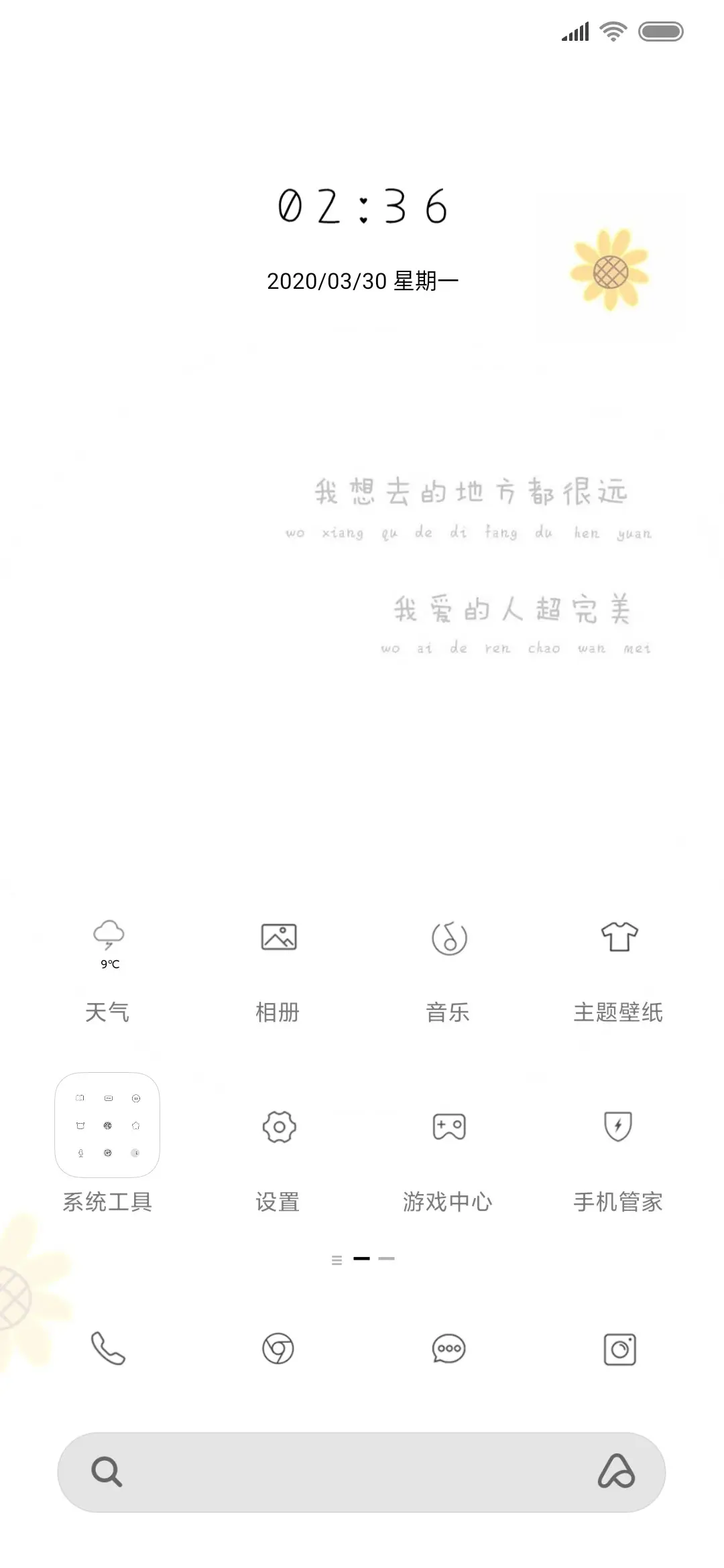This screenshot has width=724, height=1568.
Task: Tap the magnifier icon in the search bar
Action: 107,1472
